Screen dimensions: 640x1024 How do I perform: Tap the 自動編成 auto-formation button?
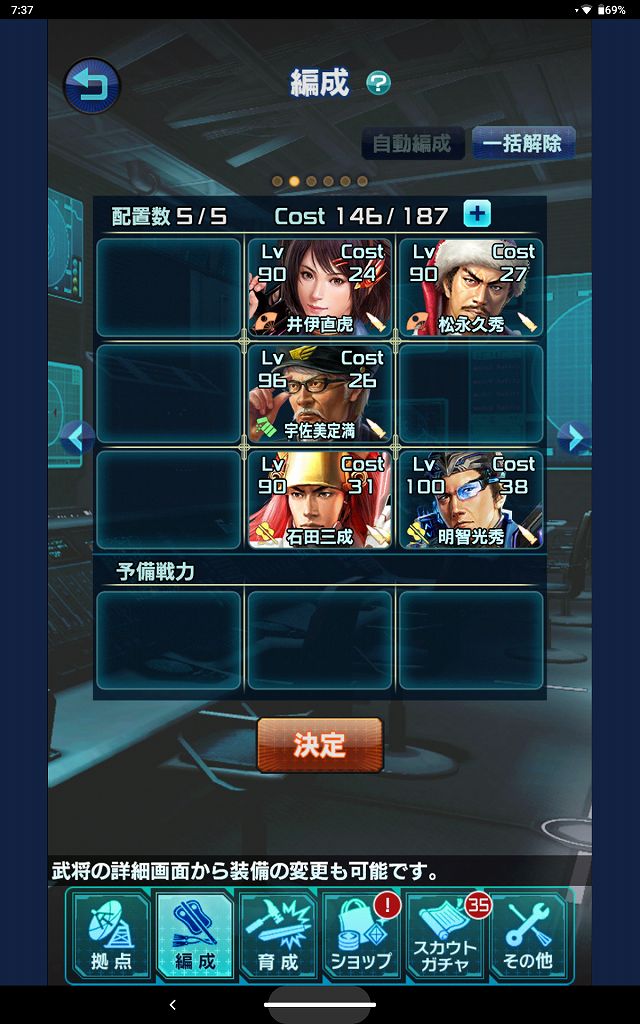tap(412, 143)
